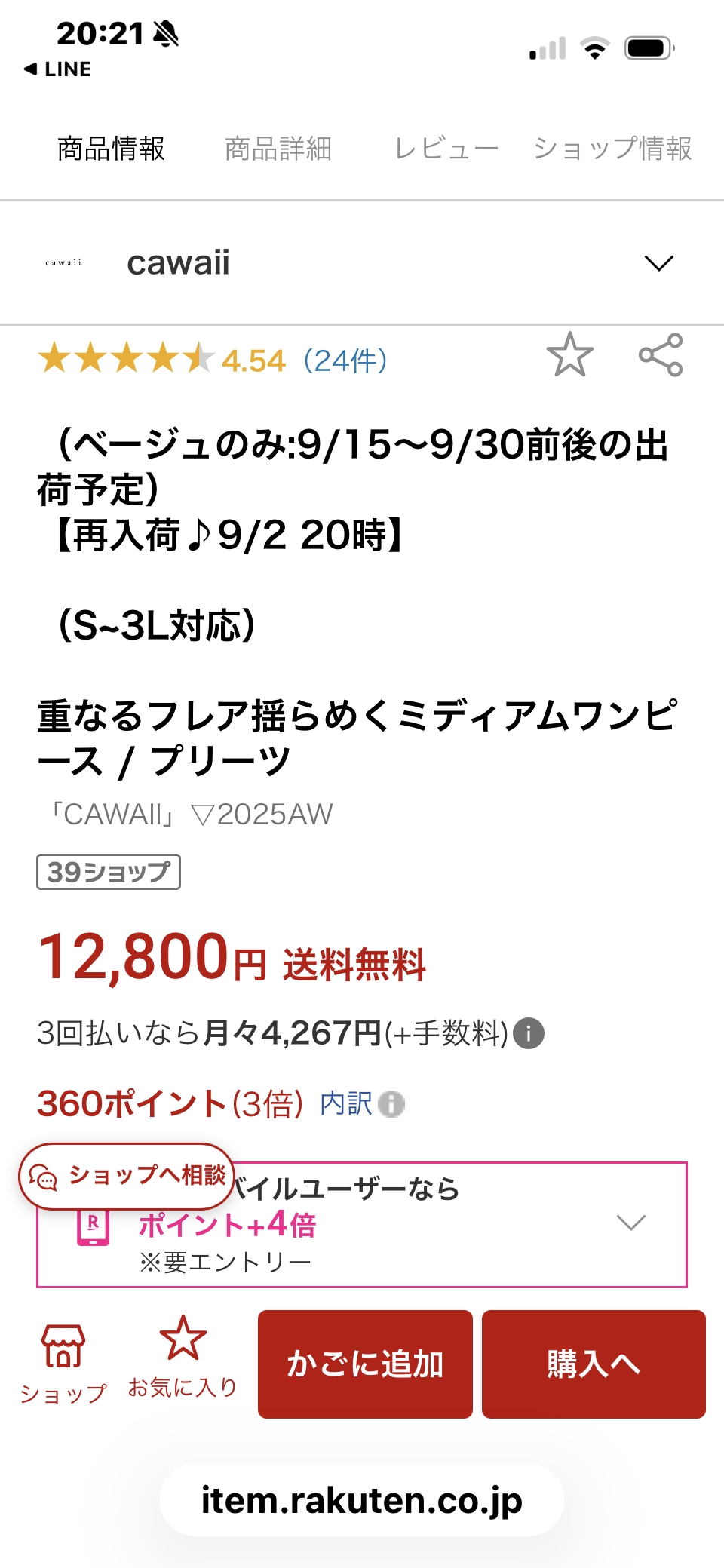Share this product
Image resolution: width=724 pixels, height=1568 pixels.
tap(661, 354)
